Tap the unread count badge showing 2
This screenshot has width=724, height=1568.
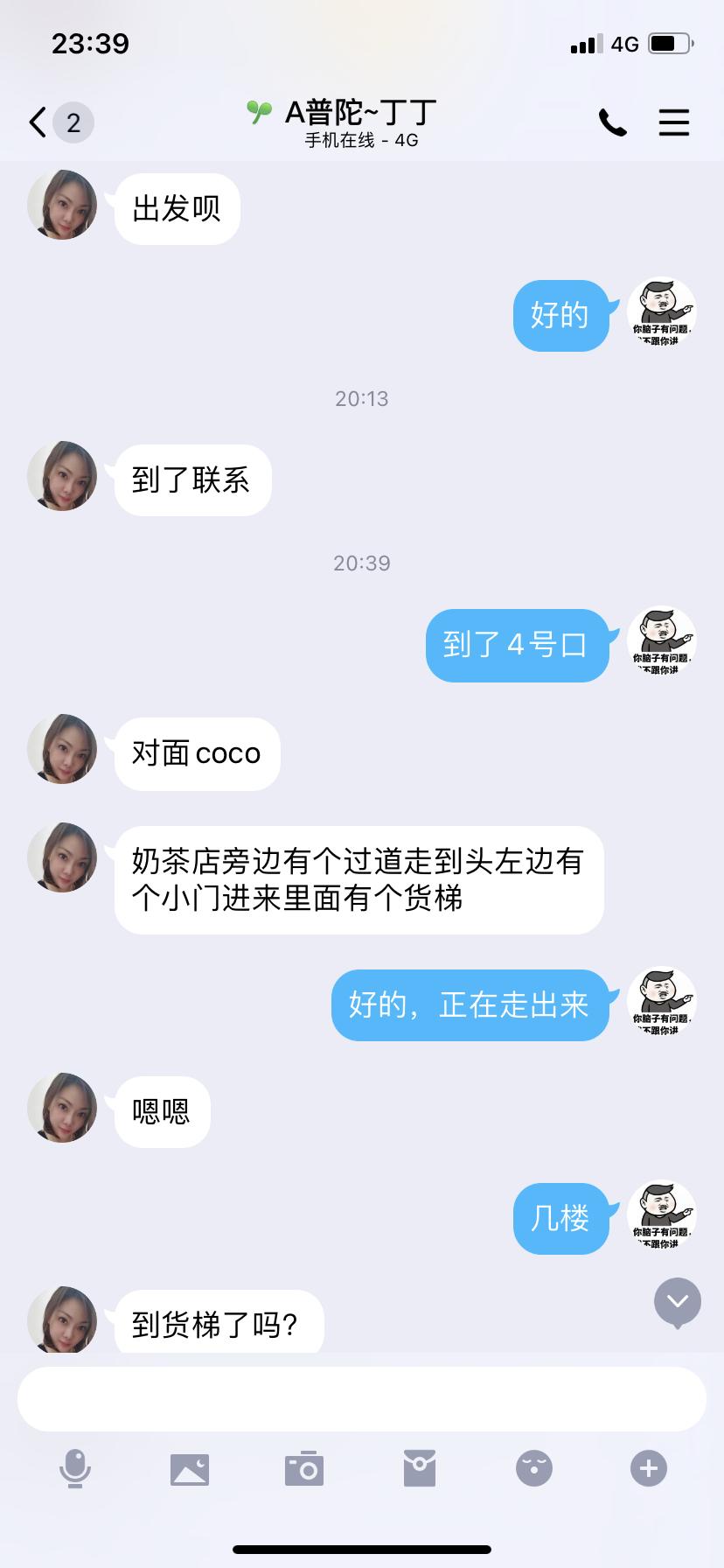pos(73,122)
